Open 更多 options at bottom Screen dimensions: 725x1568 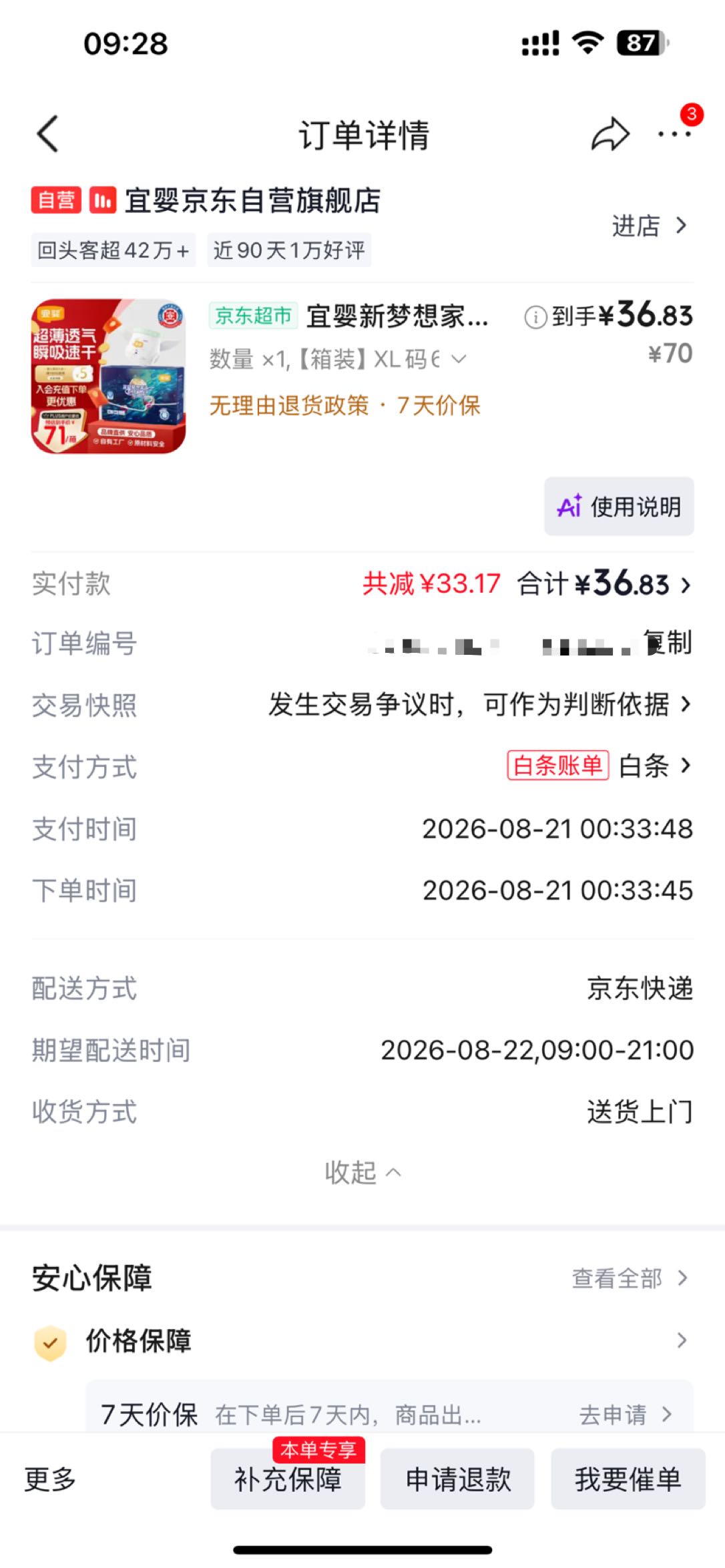pos(50,1479)
